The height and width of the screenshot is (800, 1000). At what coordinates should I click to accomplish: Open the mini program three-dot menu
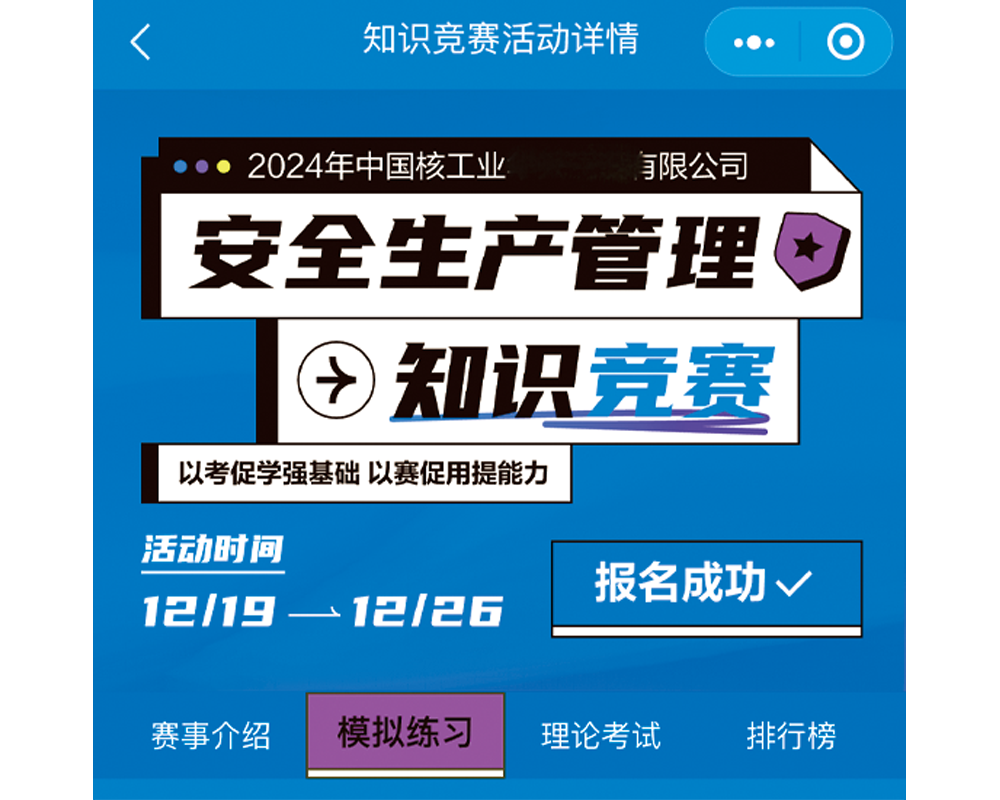tap(754, 43)
